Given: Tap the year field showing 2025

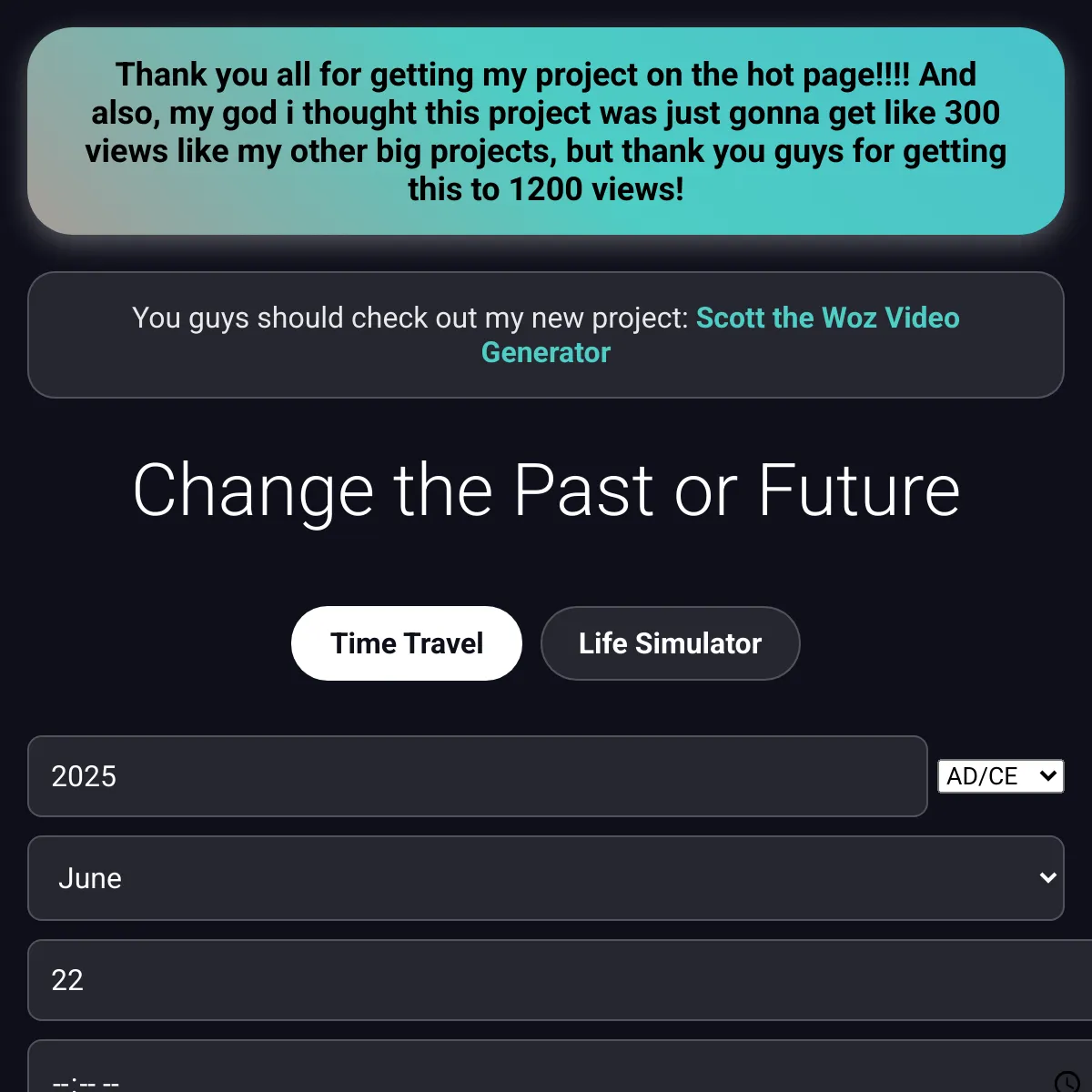Looking at the screenshot, I should pos(478,776).
